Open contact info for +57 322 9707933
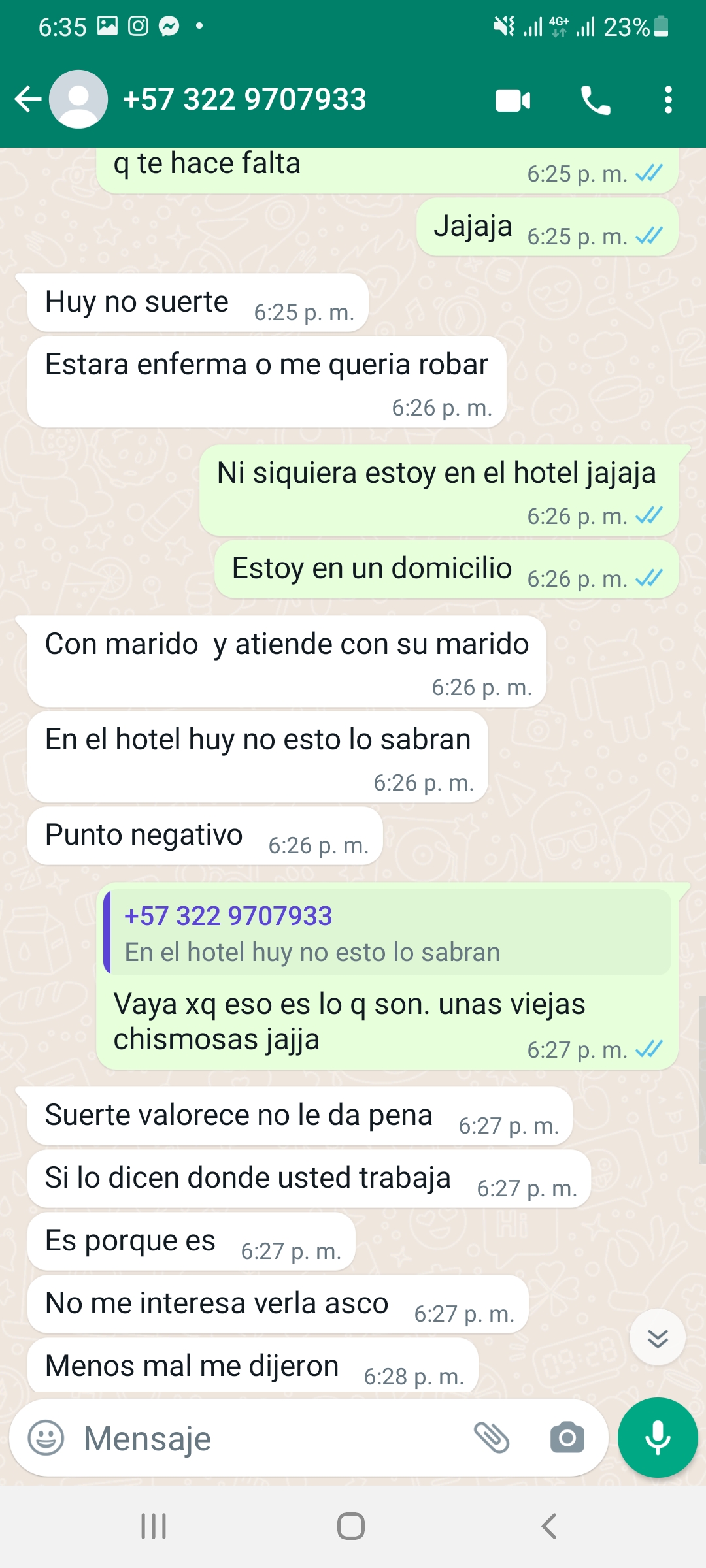The image size is (706, 1568). [244, 99]
